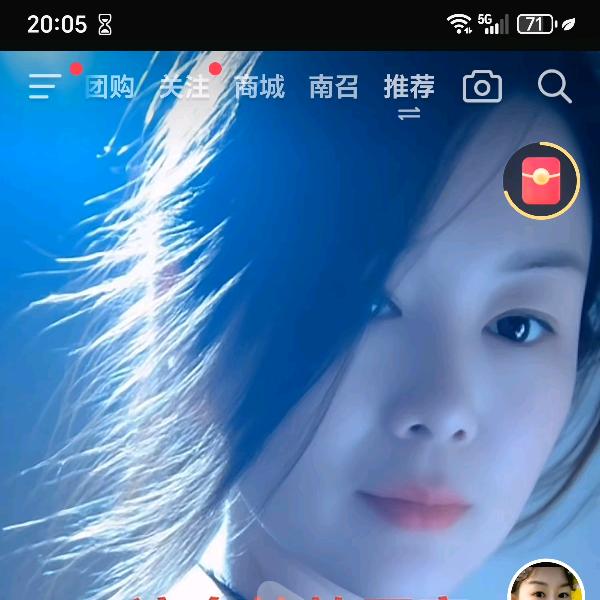This screenshot has width=600, height=600.
Task: Open the side drawer menu
Action: pos(45,86)
